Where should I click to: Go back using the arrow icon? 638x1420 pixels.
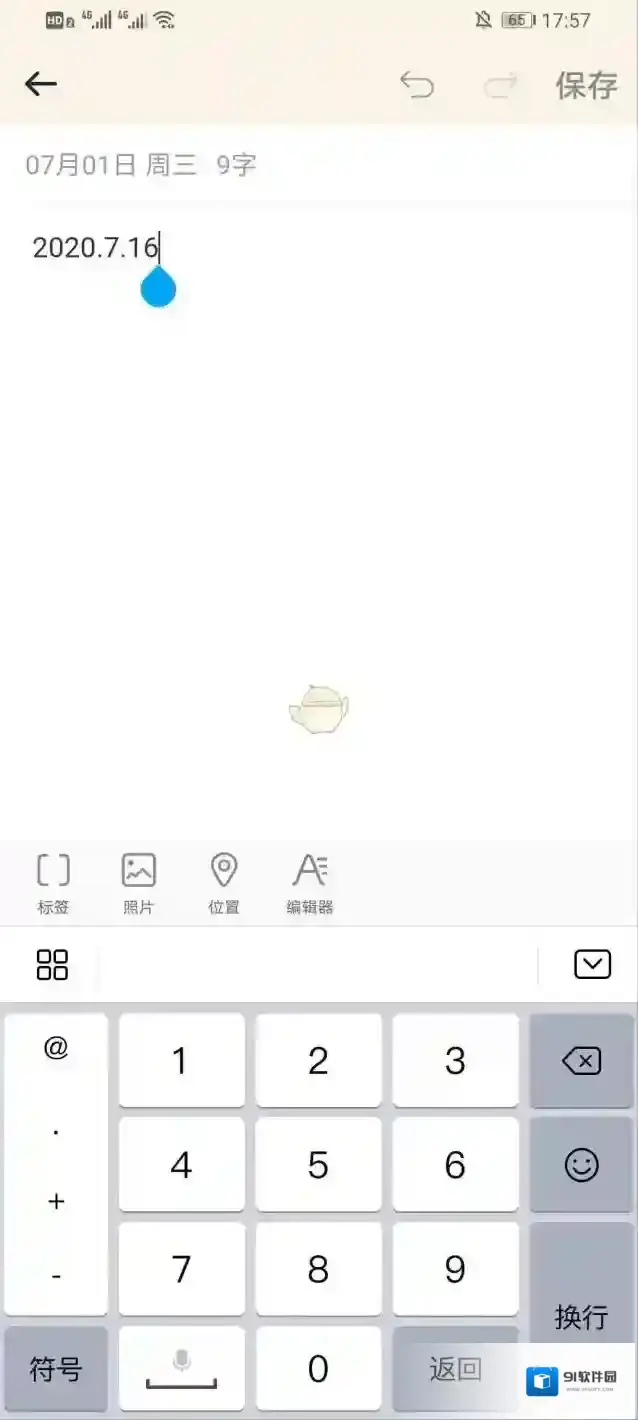(41, 85)
